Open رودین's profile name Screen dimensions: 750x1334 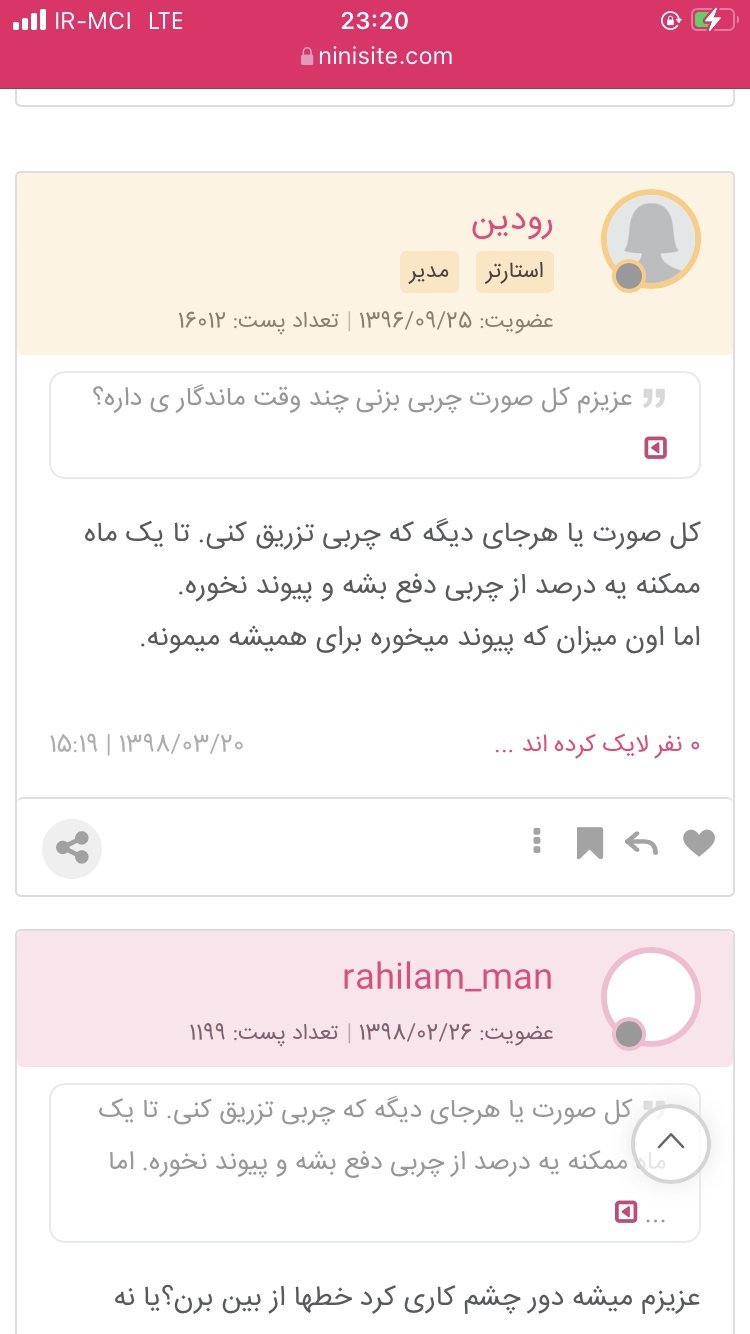pos(512,222)
